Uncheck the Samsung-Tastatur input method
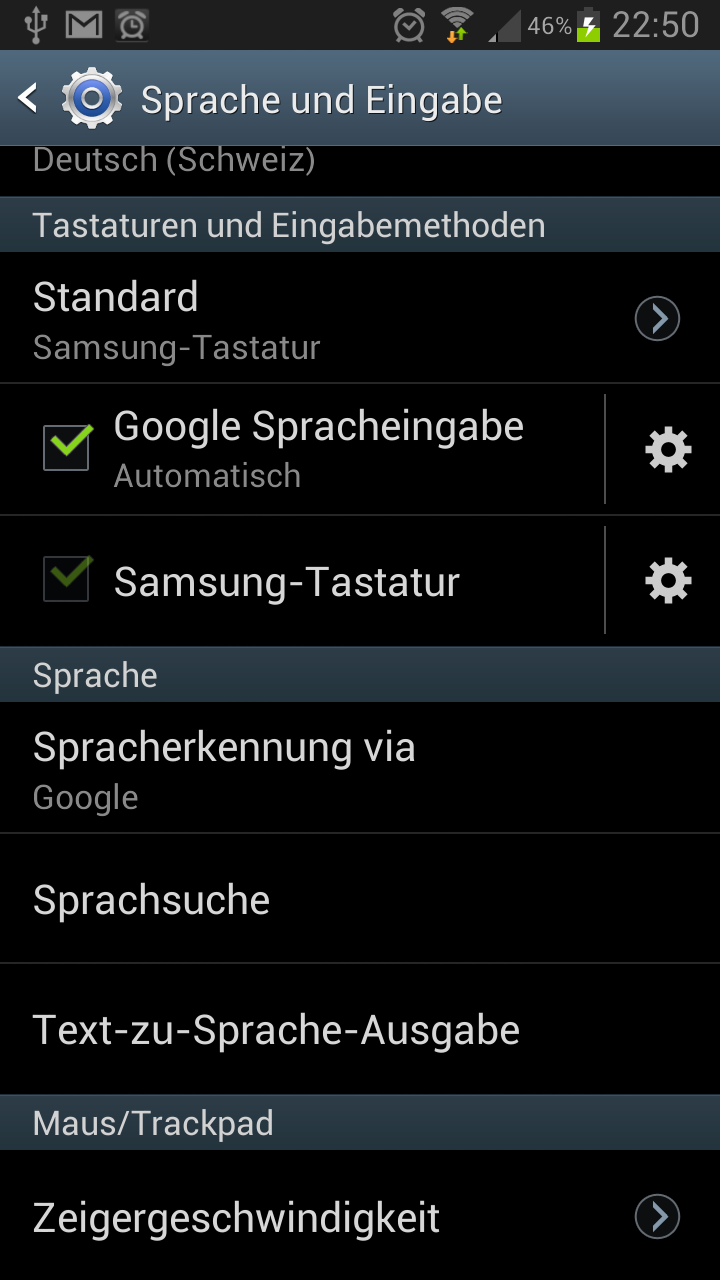Image resolution: width=720 pixels, height=1280 pixels. pyautogui.click(x=66, y=580)
